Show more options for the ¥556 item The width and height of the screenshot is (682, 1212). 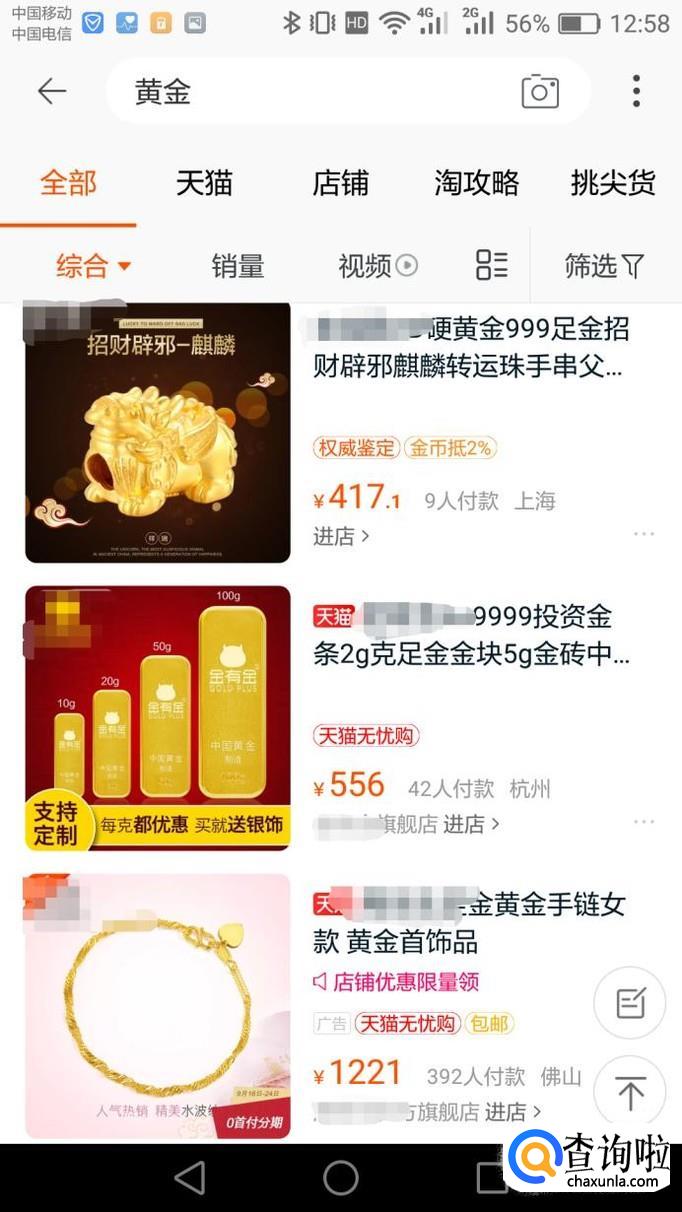coord(644,822)
